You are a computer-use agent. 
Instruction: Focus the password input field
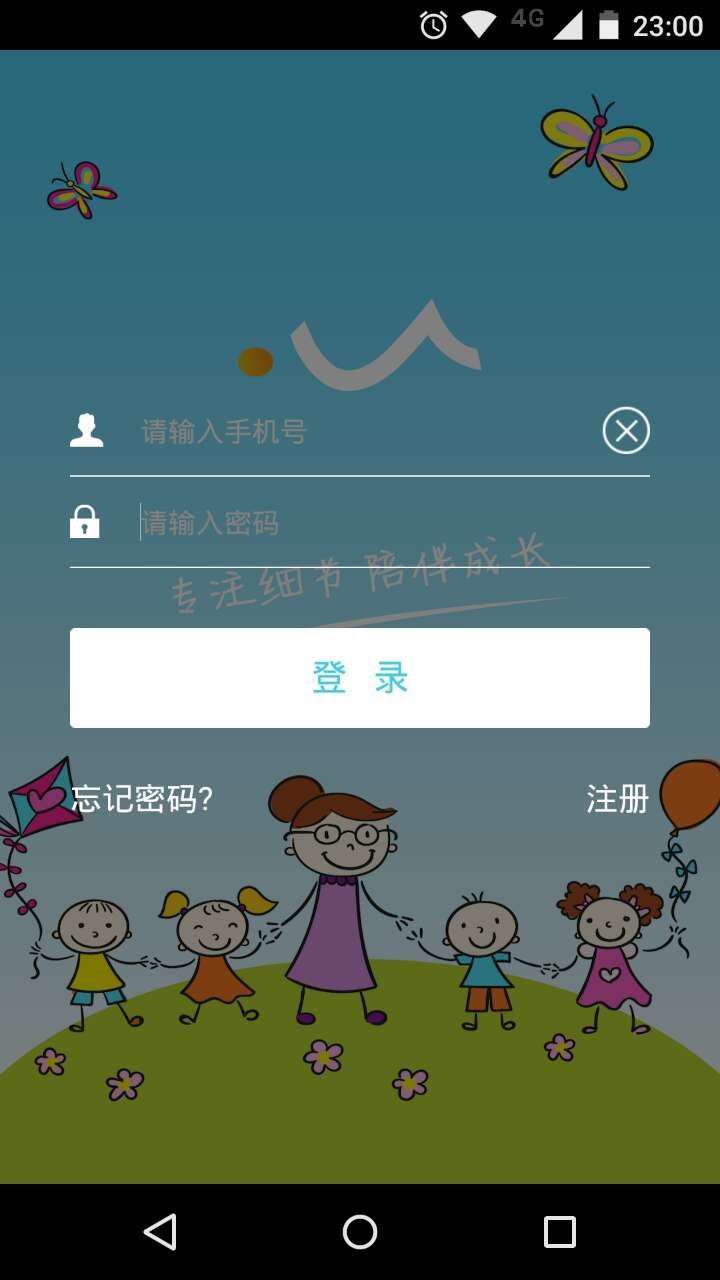(x=390, y=523)
